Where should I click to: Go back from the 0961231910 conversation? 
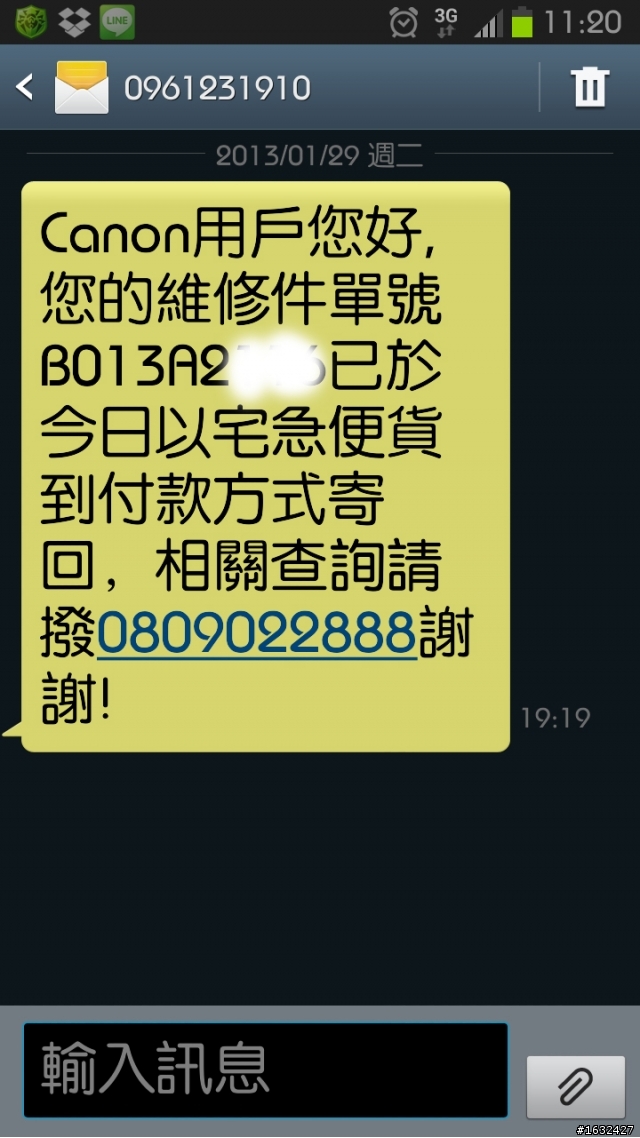pos(26,88)
